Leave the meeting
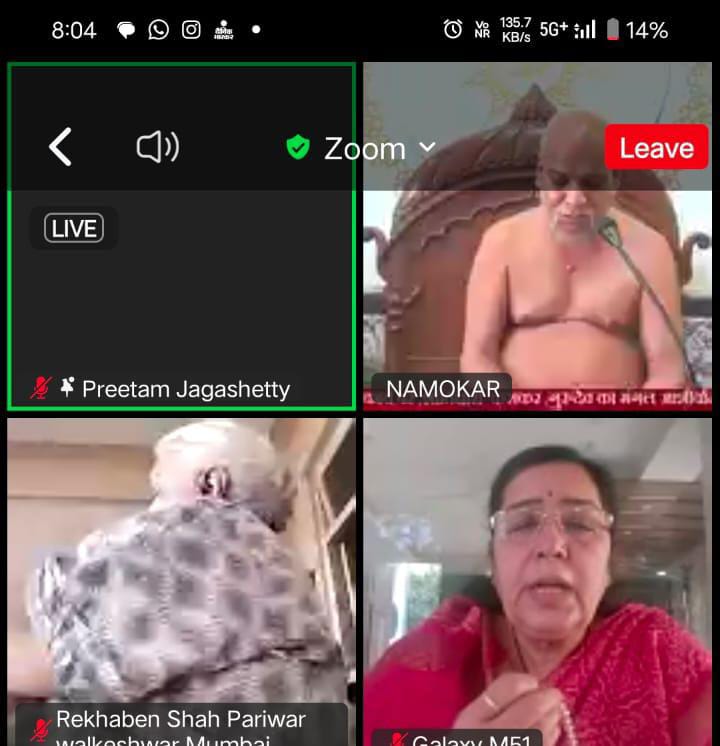 click(656, 148)
